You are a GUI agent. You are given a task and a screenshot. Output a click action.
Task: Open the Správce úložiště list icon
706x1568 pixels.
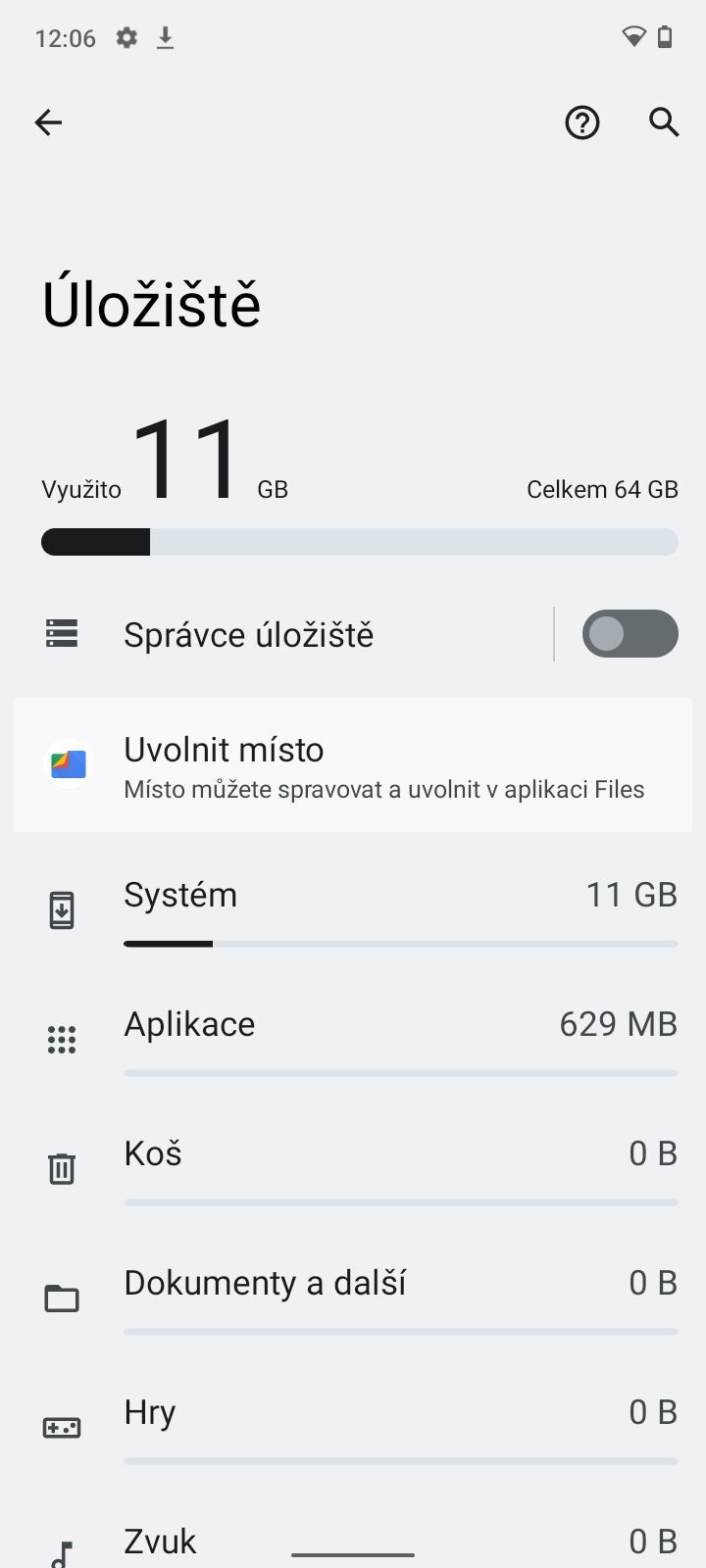point(60,634)
